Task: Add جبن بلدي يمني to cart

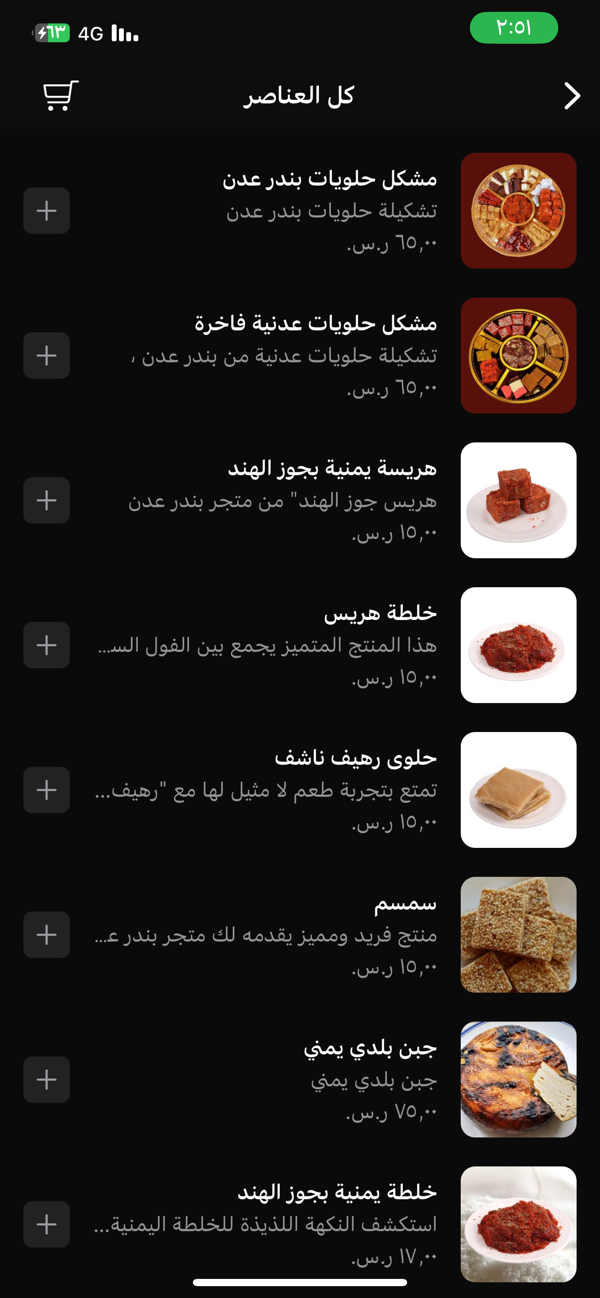Action: point(47,1080)
